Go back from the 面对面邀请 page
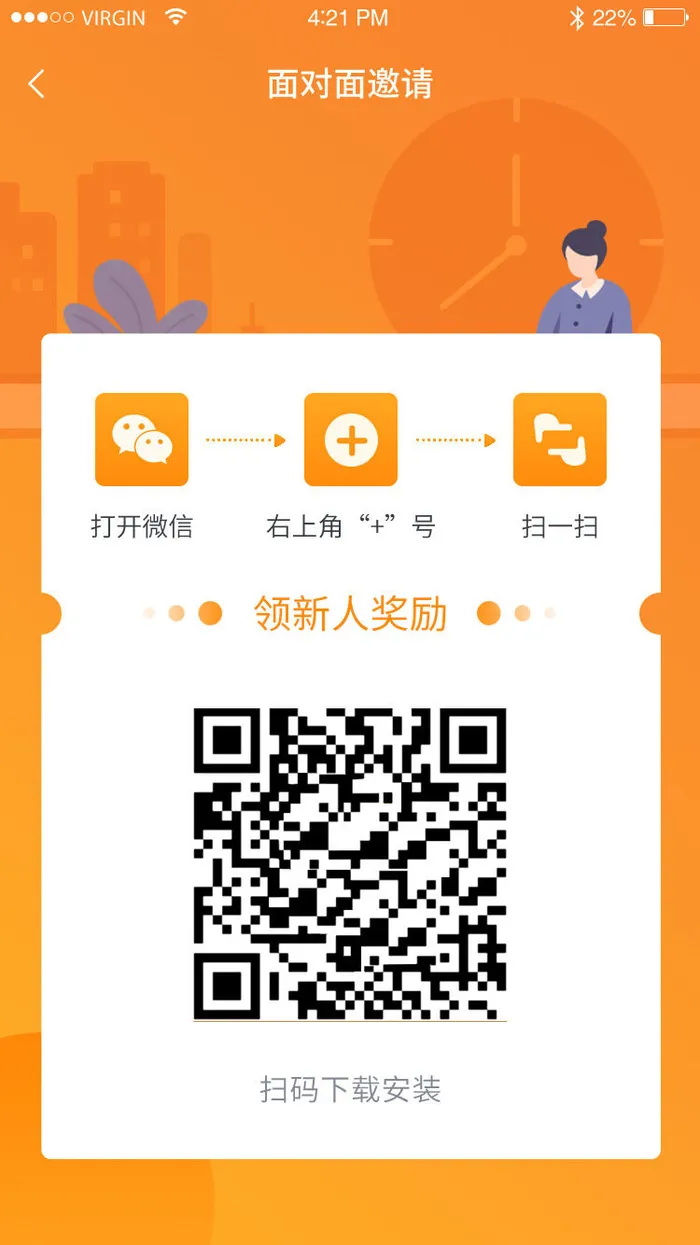The image size is (700, 1245). [x=37, y=84]
